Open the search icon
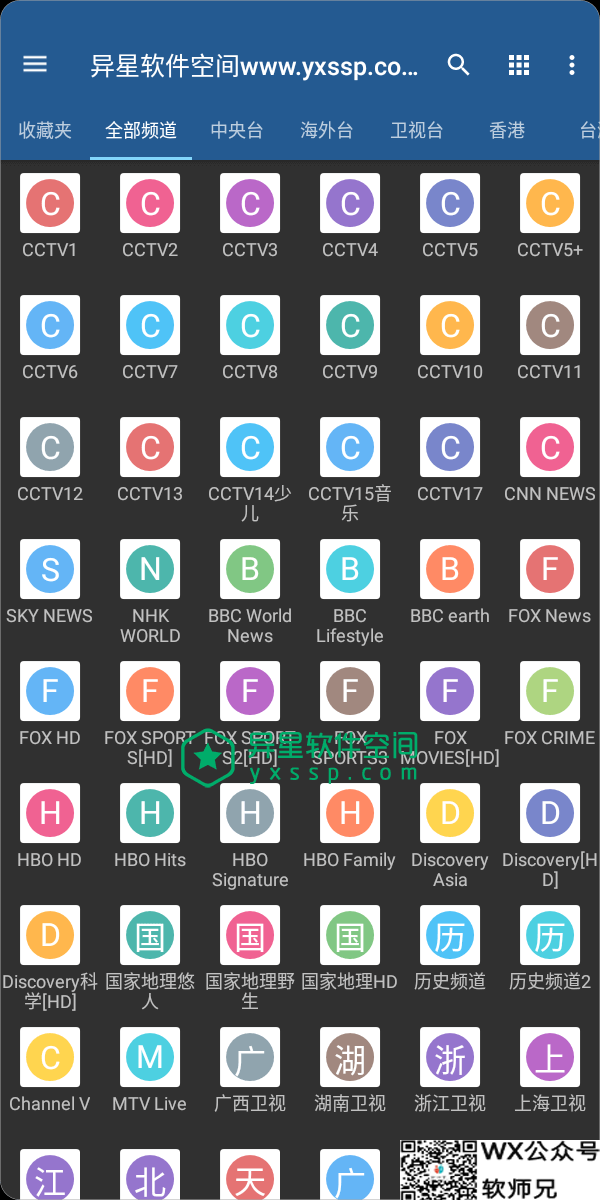Image resolution: width=600 pixels, height=1200 pixels. [458, 65]
